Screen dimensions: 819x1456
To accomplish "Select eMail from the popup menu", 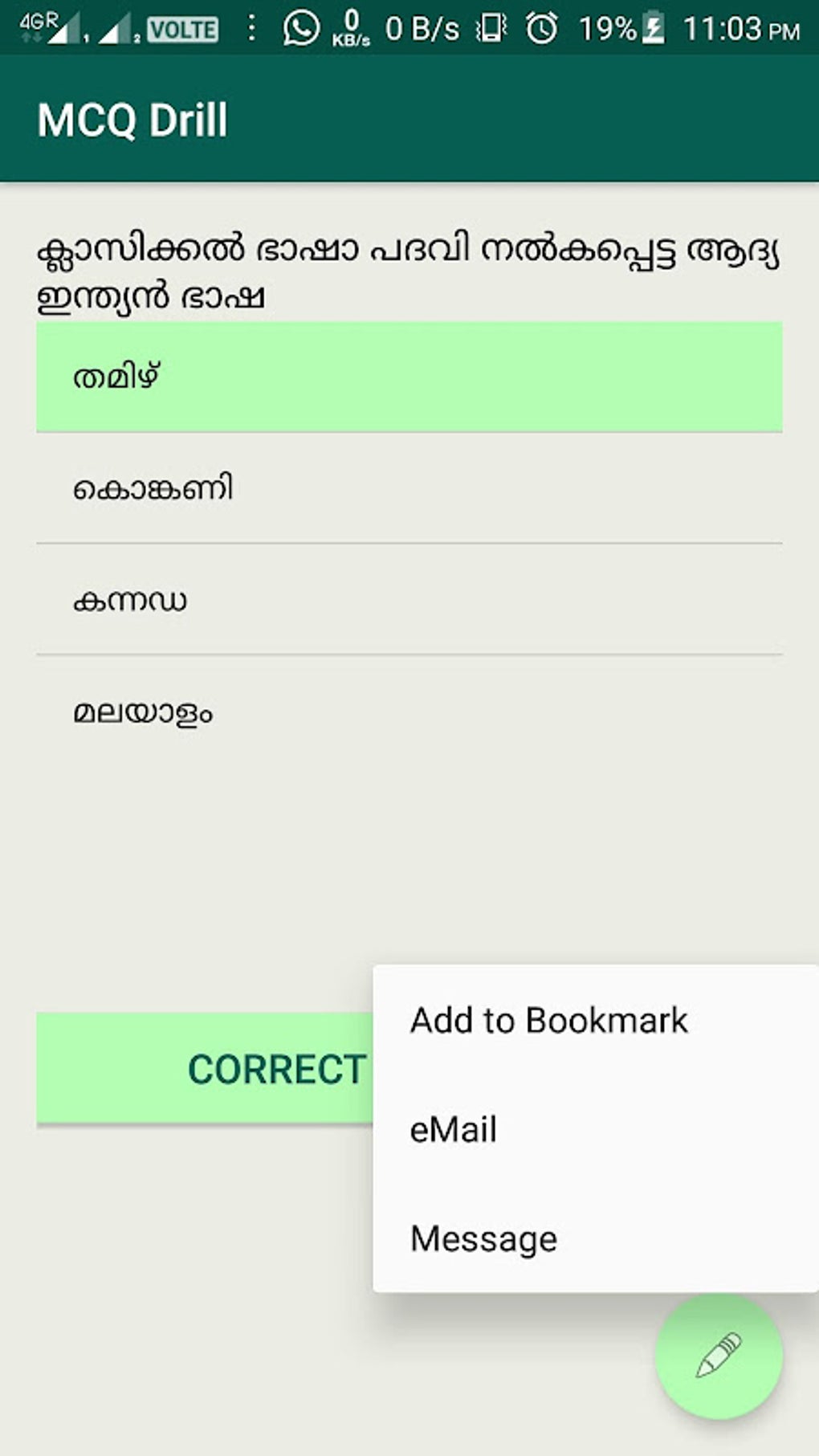I will coord(454,1130).
